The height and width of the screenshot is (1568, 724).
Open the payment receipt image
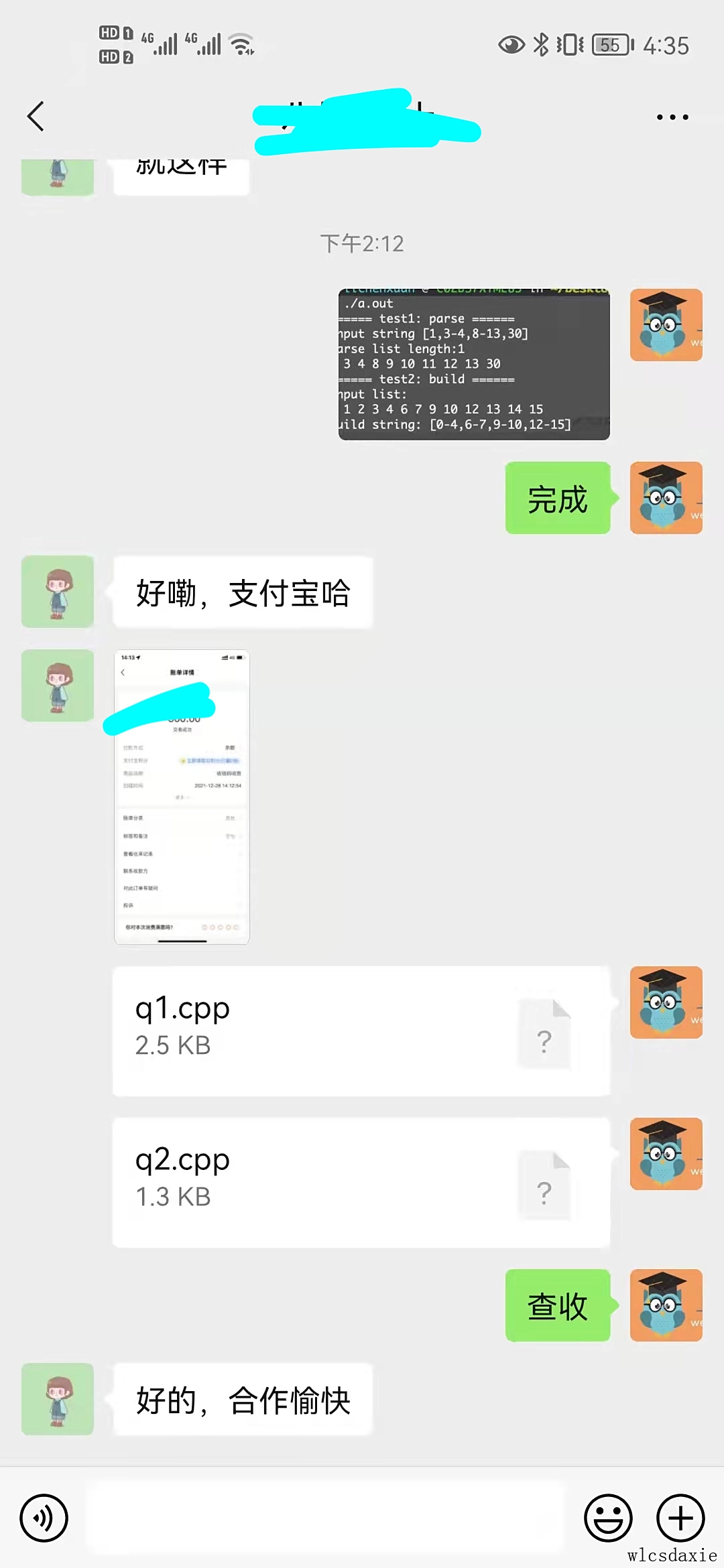(x=182, y=797)
